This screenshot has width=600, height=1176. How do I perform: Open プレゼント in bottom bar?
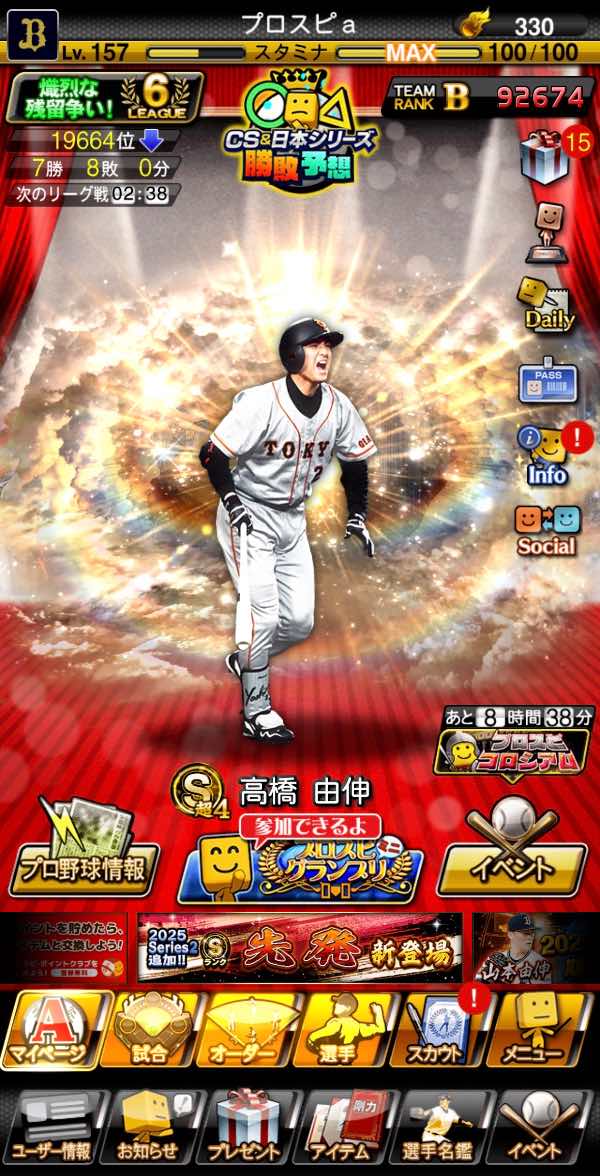(250, 1126)
